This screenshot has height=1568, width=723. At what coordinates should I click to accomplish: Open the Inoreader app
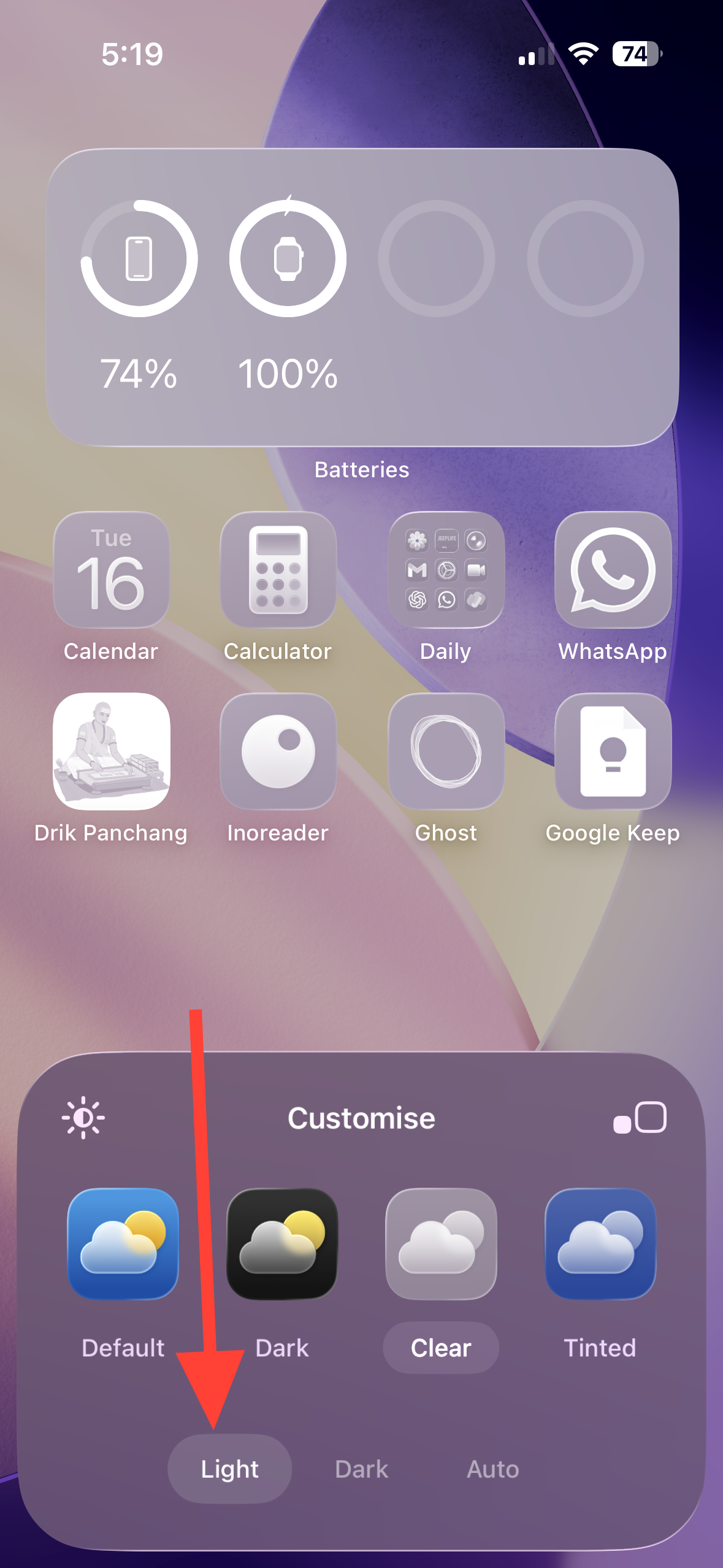[278, 751]
